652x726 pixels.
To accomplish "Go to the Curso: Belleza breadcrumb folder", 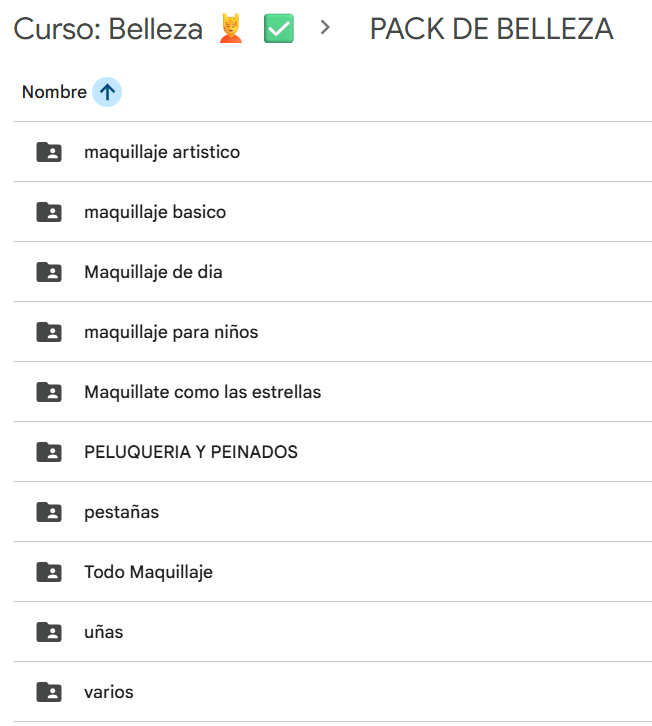I will click(108, 30).
